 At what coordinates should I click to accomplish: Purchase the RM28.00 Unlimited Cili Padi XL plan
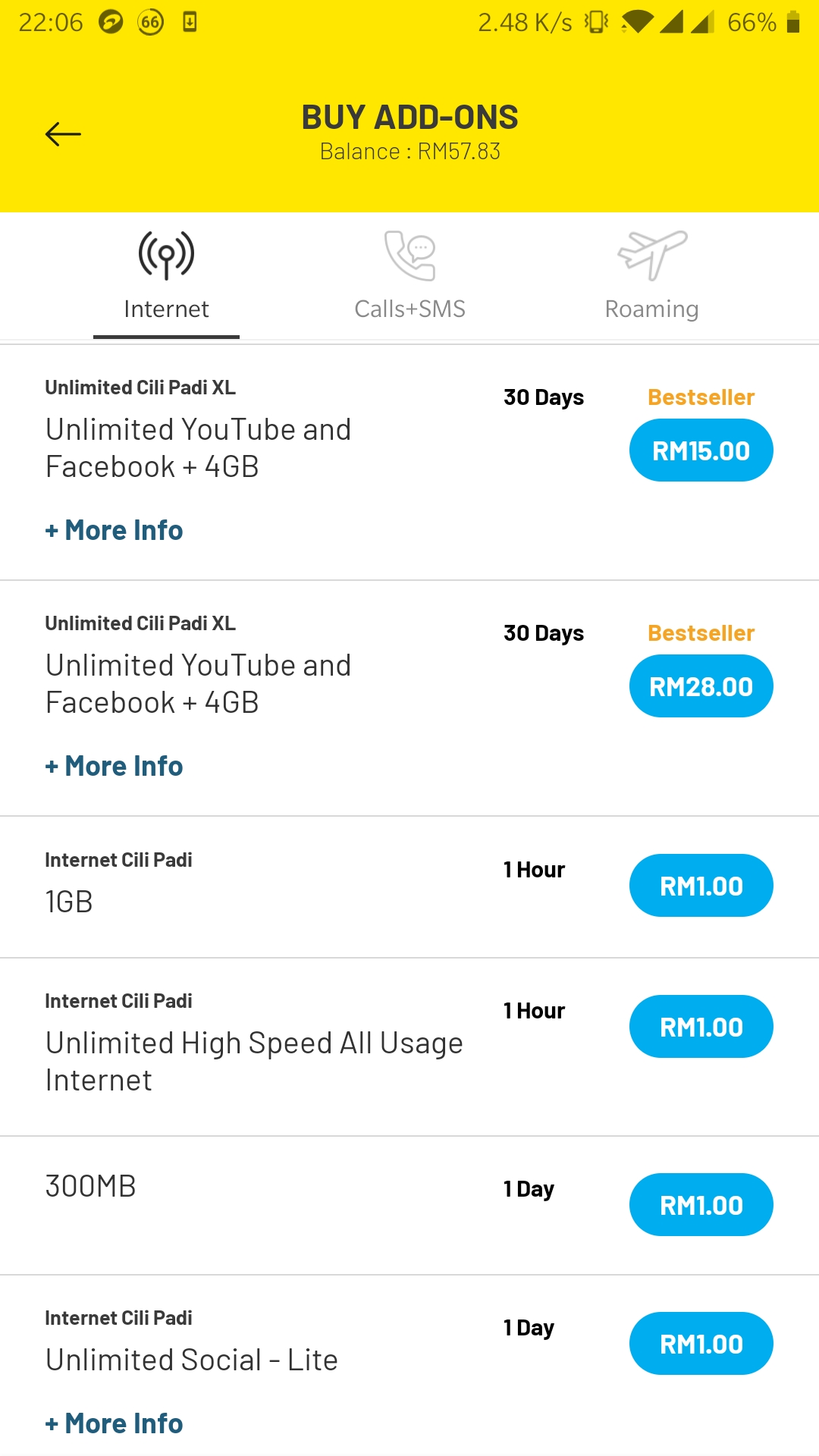701,686
